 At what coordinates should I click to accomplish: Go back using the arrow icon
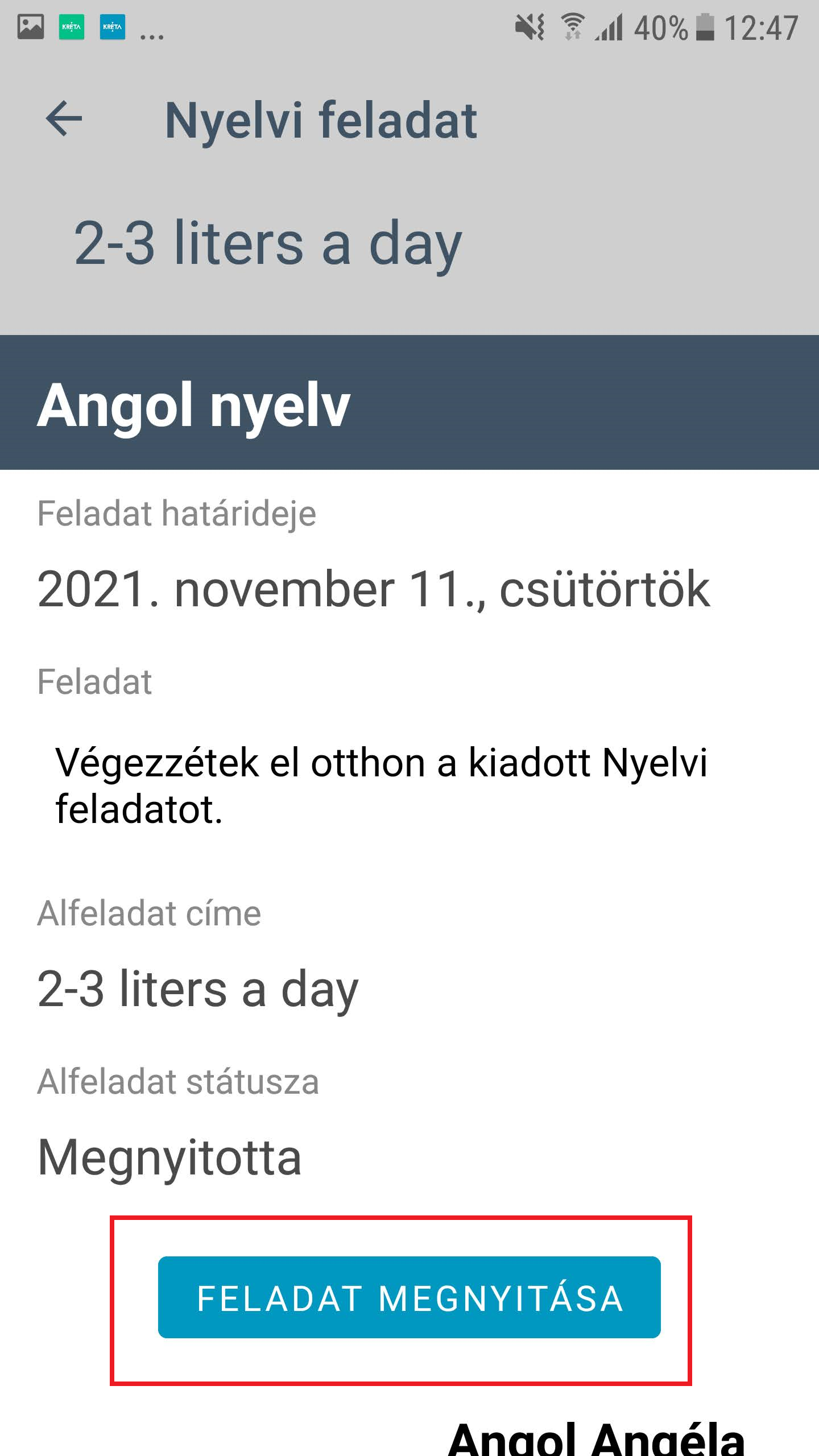pyautogui.click(x=64, y=119)
